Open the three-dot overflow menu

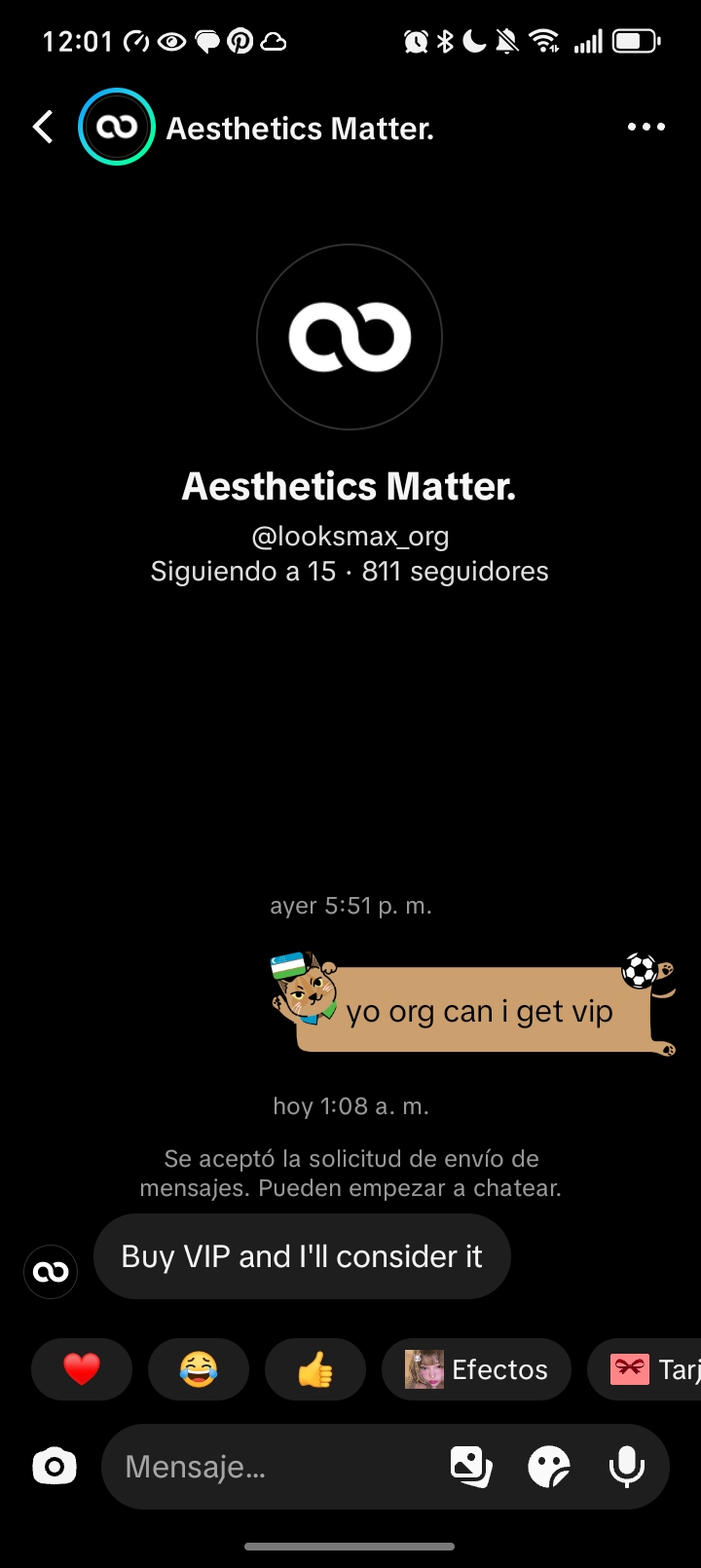(x=646, y=127)
